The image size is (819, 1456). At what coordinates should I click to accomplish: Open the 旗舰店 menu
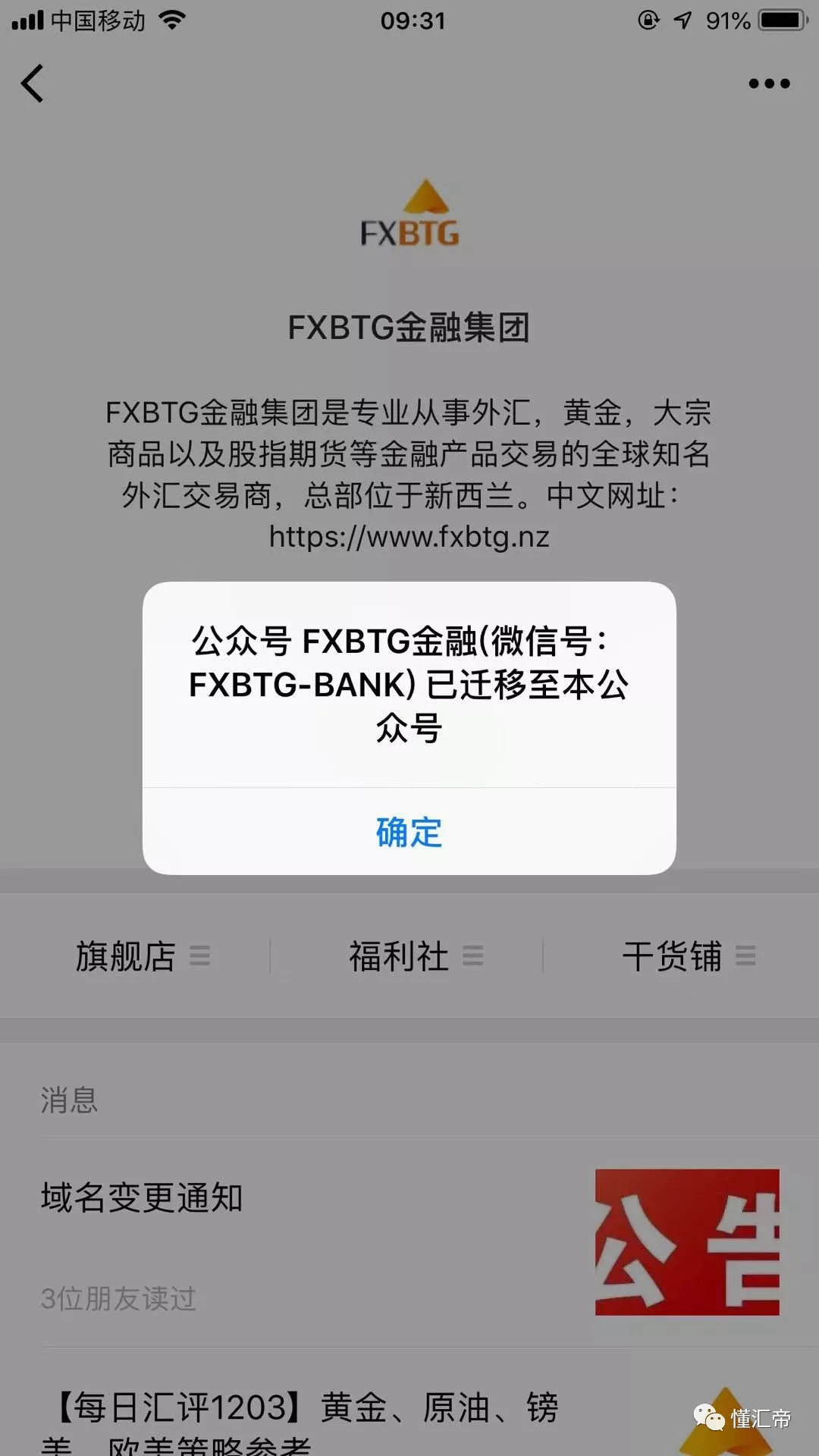[141, 955]
